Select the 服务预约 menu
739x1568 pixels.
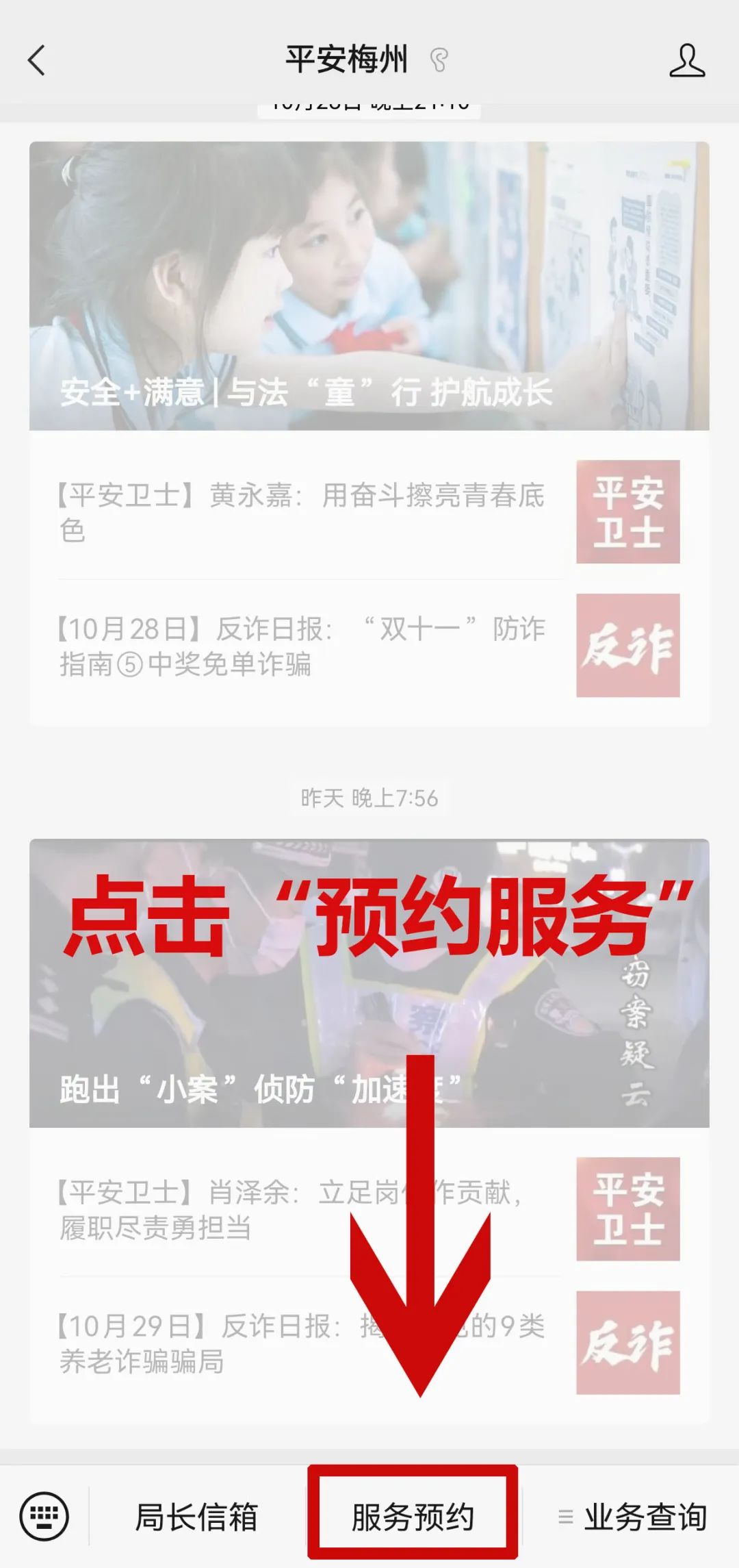413,1517
